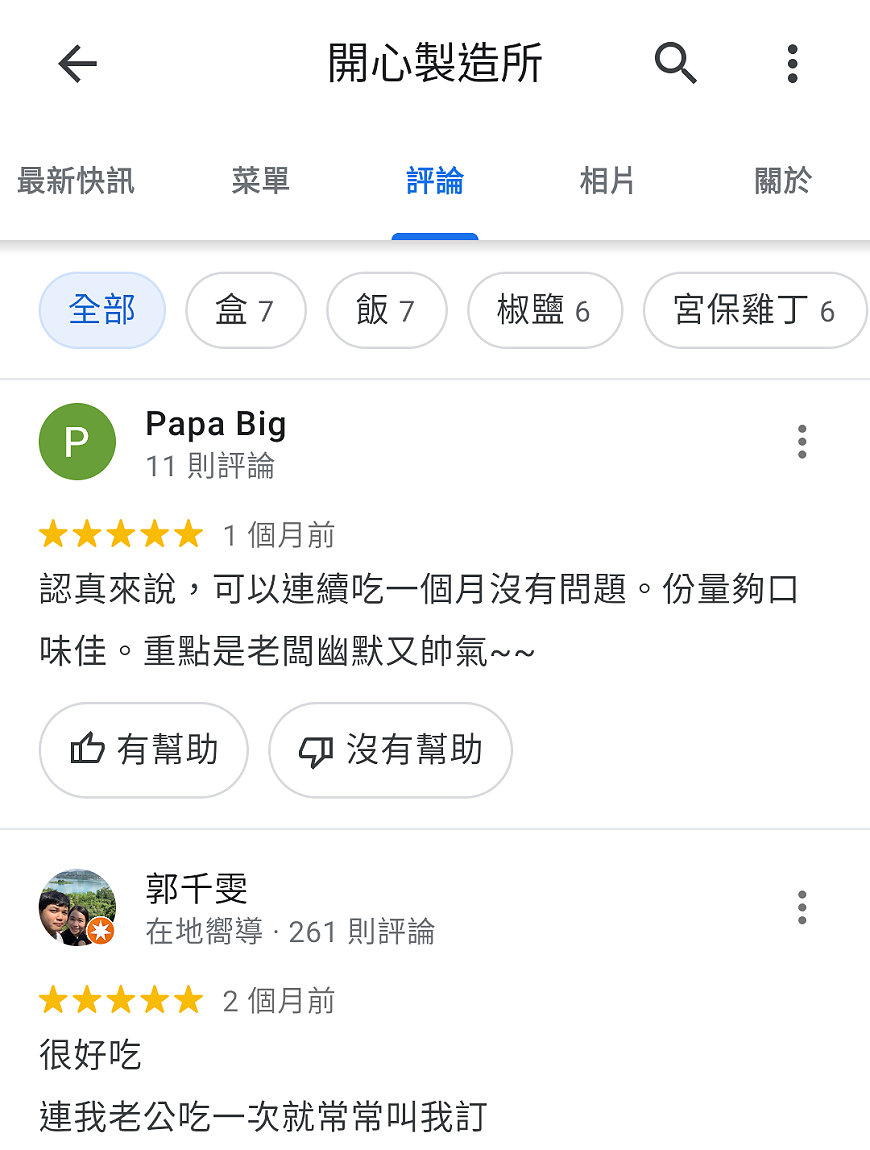870x1150 pixels.
Task: Tap Papa Big's five-star rating row
Action: (120, 534)
